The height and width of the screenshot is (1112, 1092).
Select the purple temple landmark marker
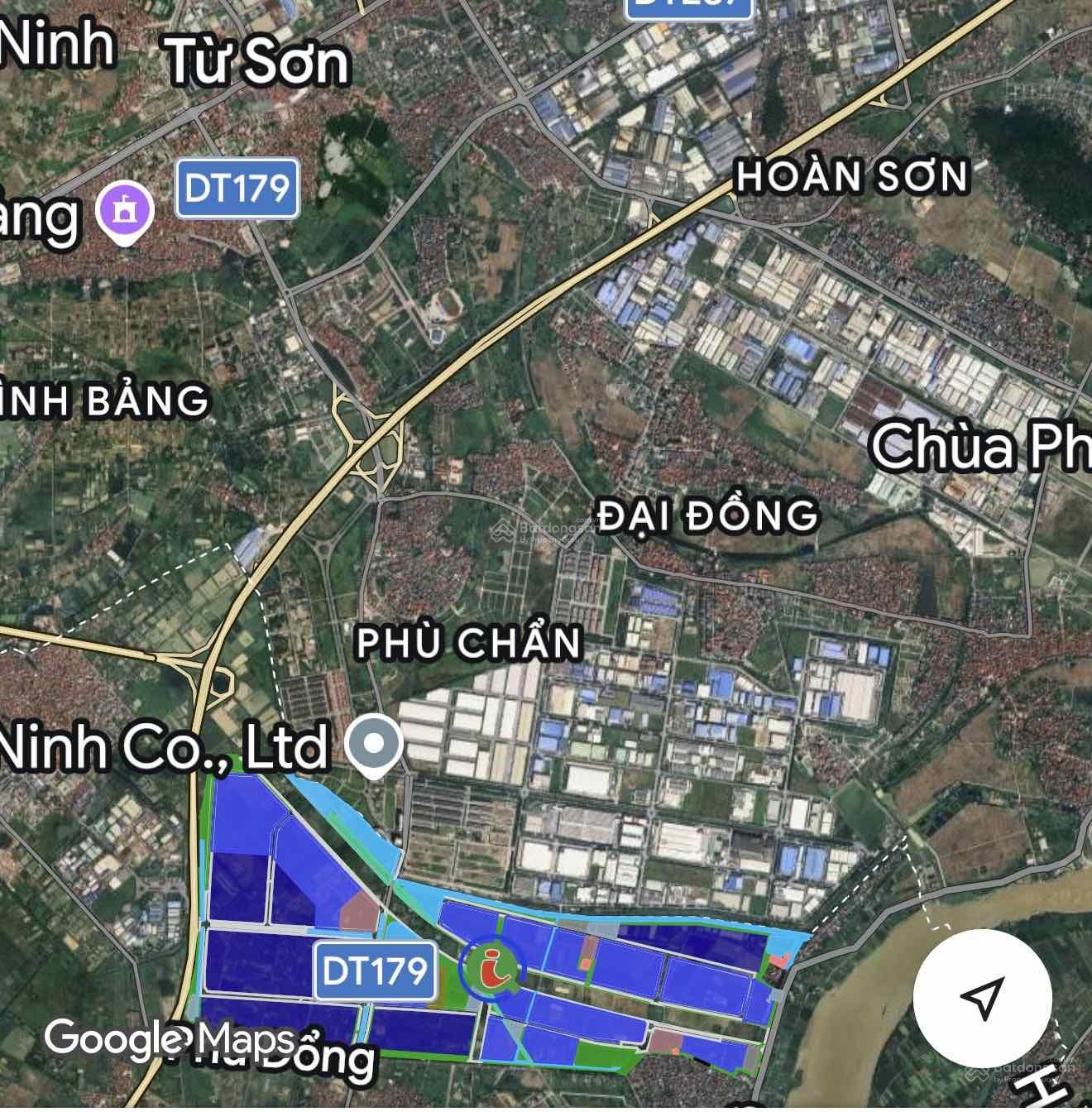coord(126,212)
